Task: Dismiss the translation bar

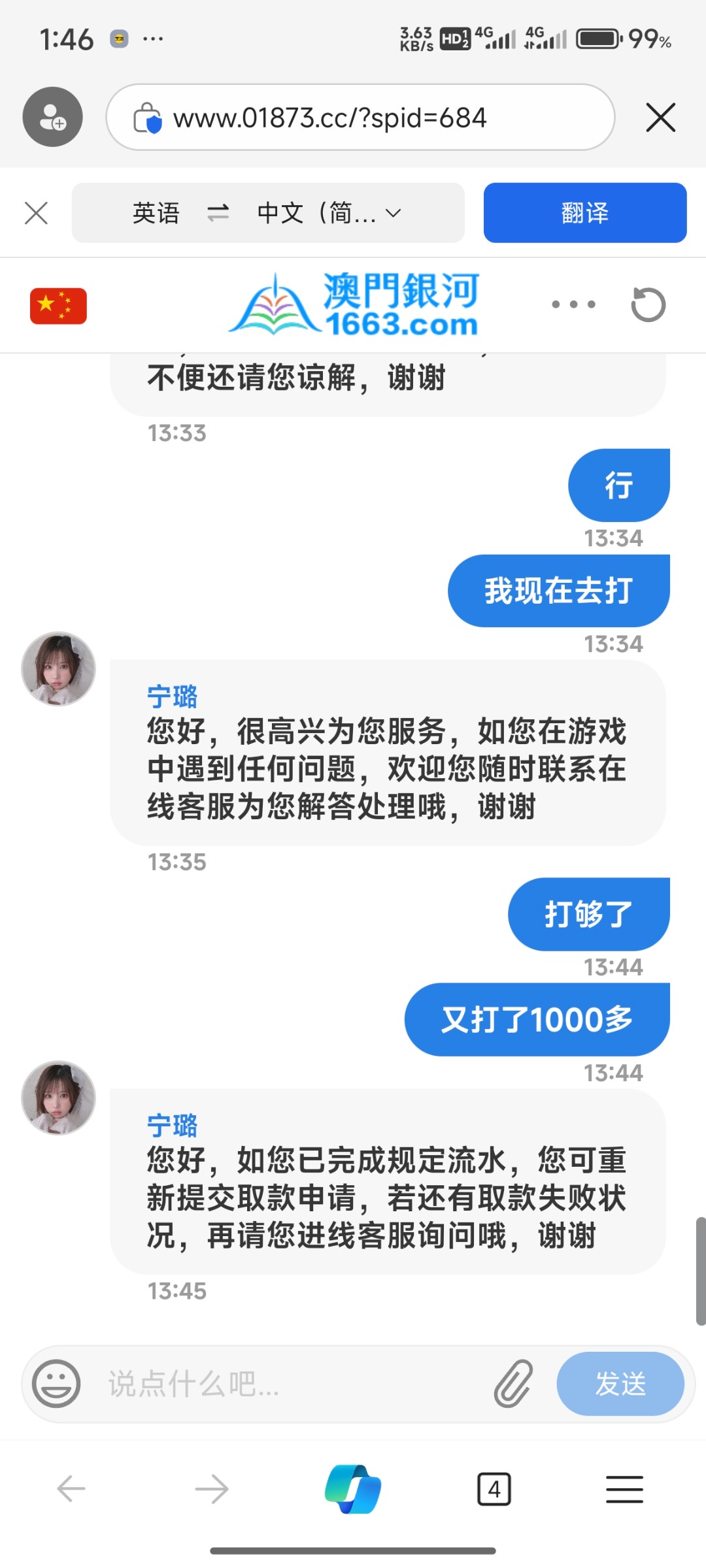Action: [36, 213]
